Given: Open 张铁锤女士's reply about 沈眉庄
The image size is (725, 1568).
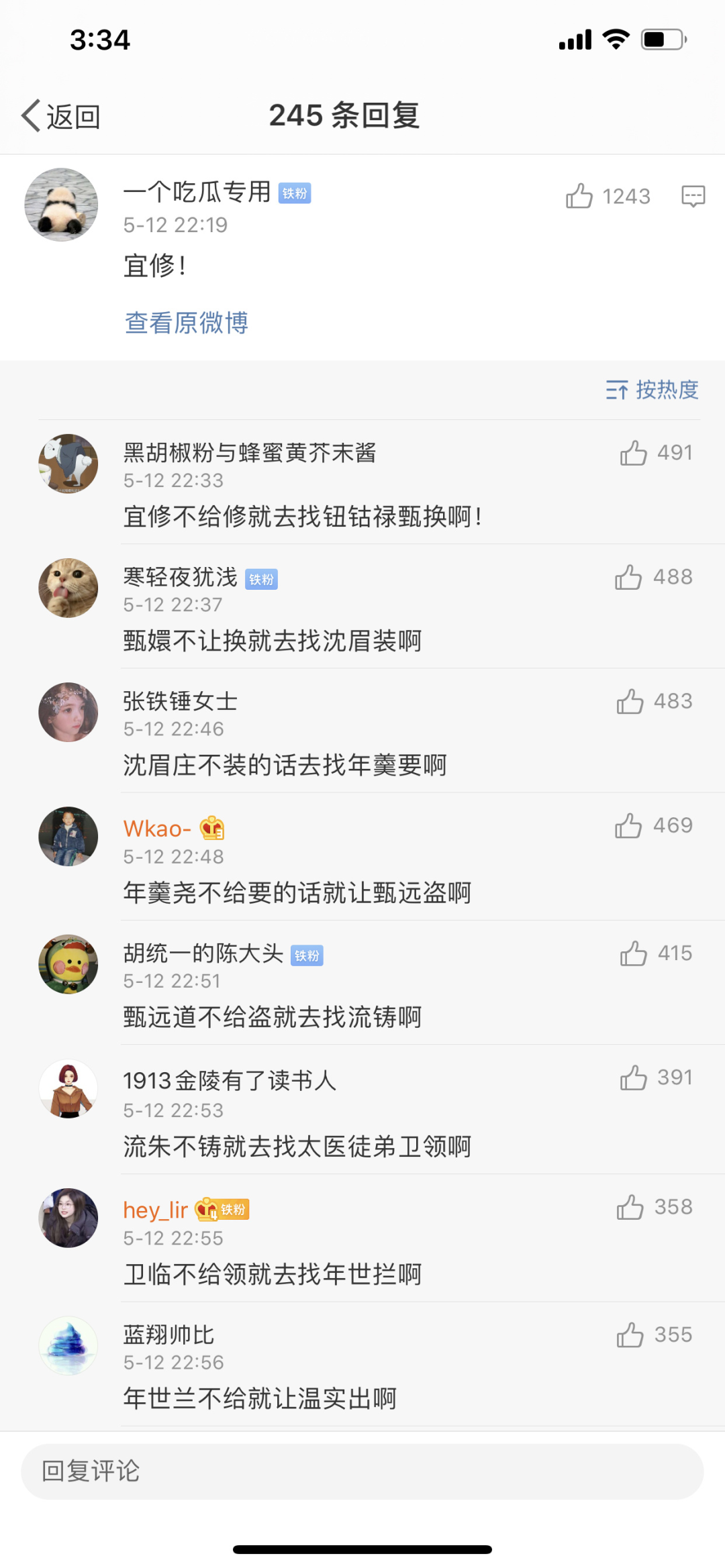Looking at the screenshot, I should (285, 765).
